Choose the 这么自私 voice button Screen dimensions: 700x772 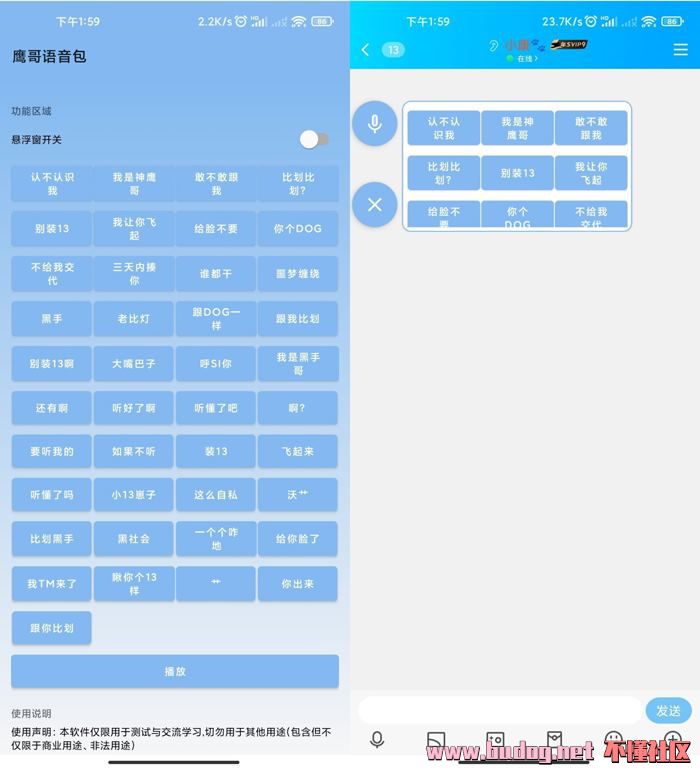216,495
